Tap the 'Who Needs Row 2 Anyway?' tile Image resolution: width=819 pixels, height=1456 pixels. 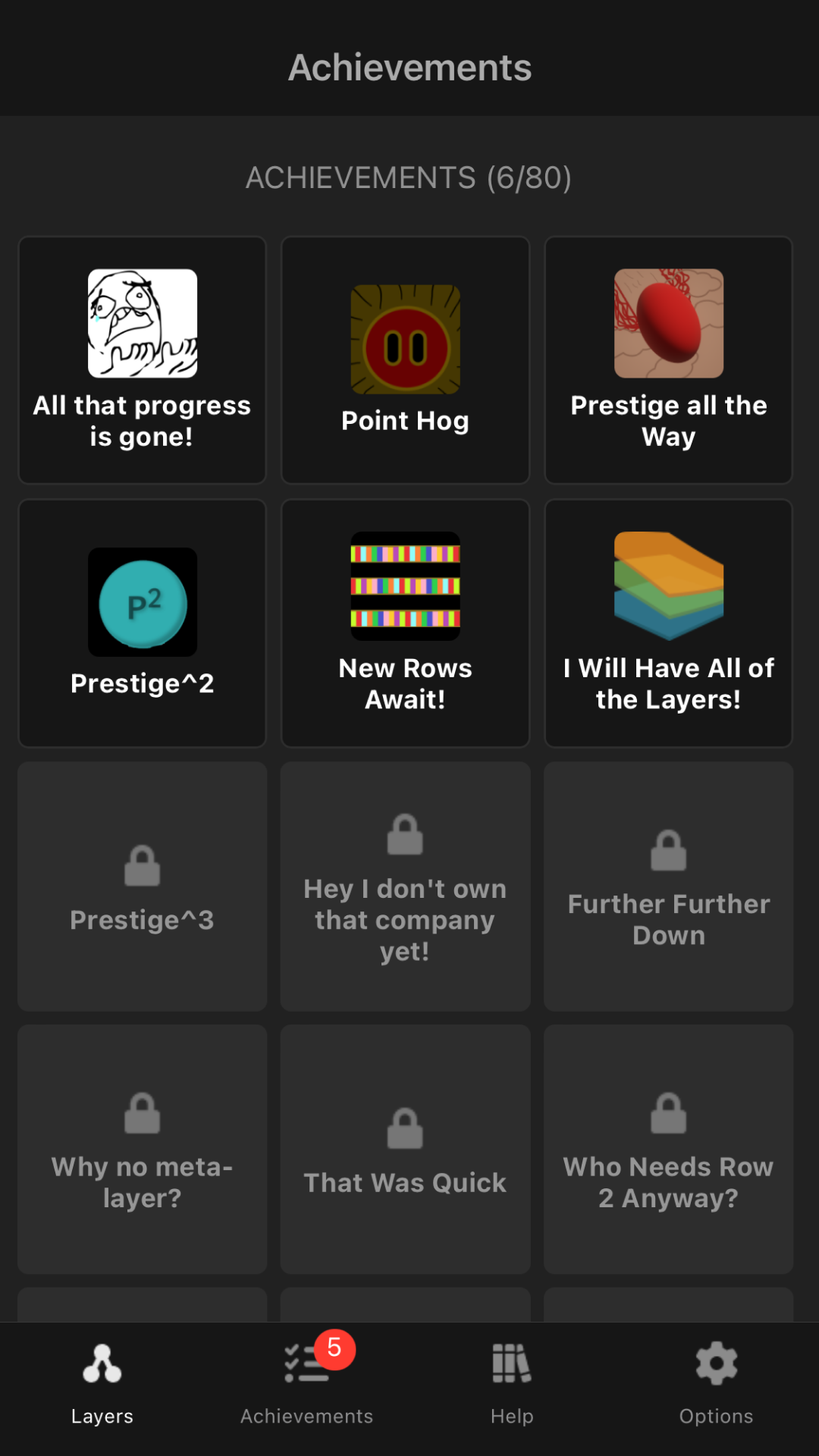coord(668,1149)
